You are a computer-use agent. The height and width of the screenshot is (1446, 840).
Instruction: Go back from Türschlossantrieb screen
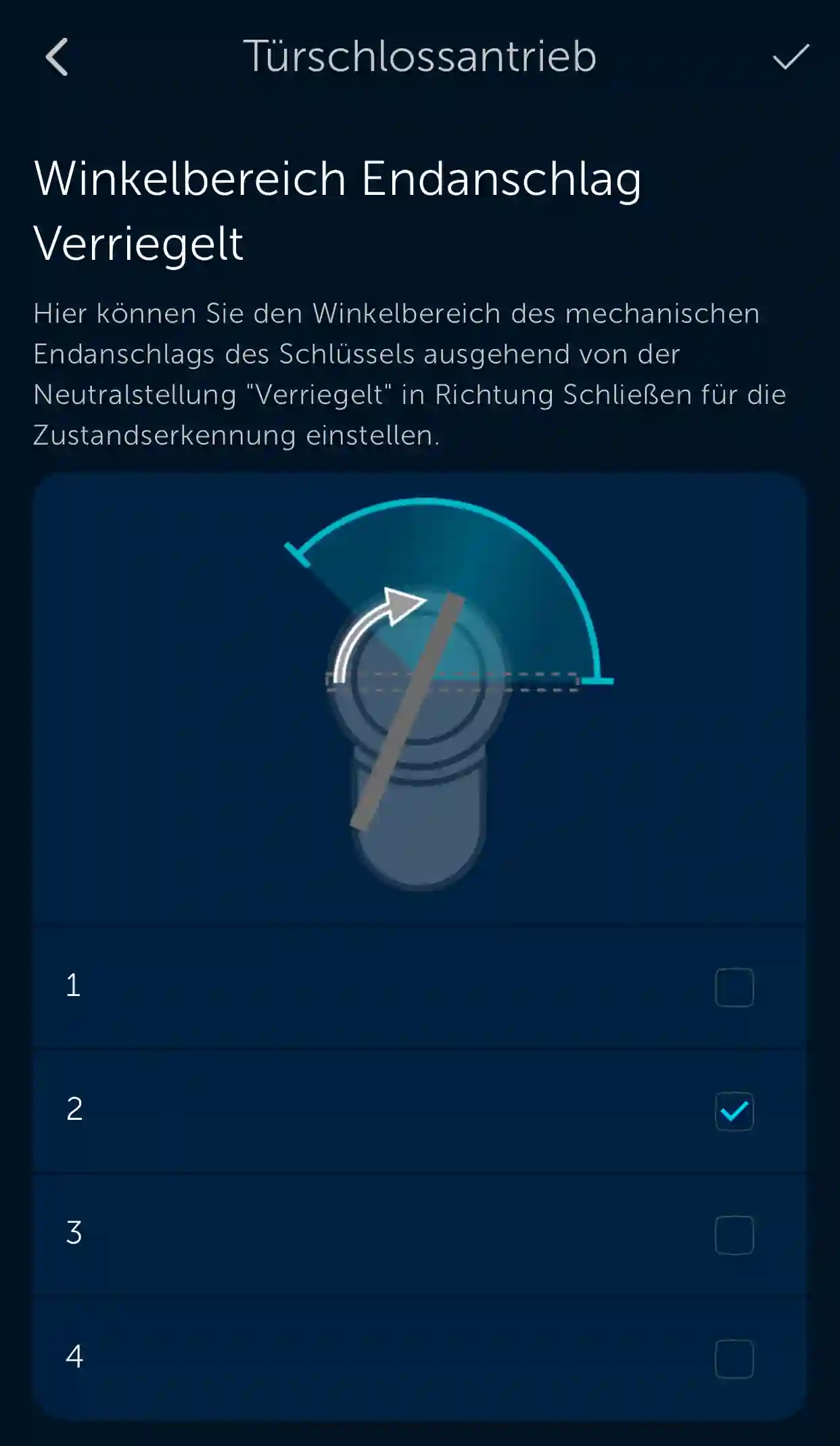57,57
